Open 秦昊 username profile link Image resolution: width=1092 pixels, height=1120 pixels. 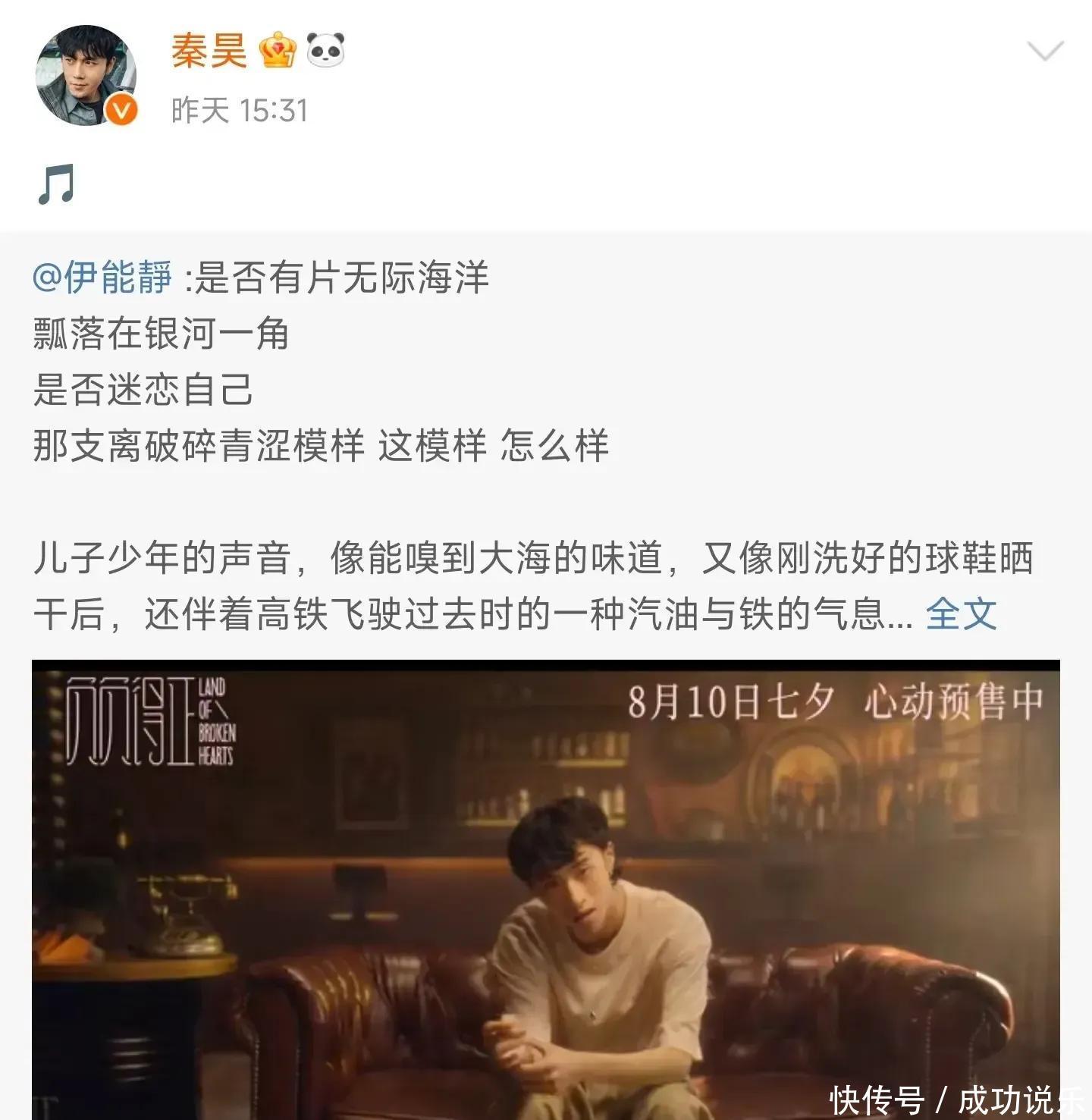209,51
